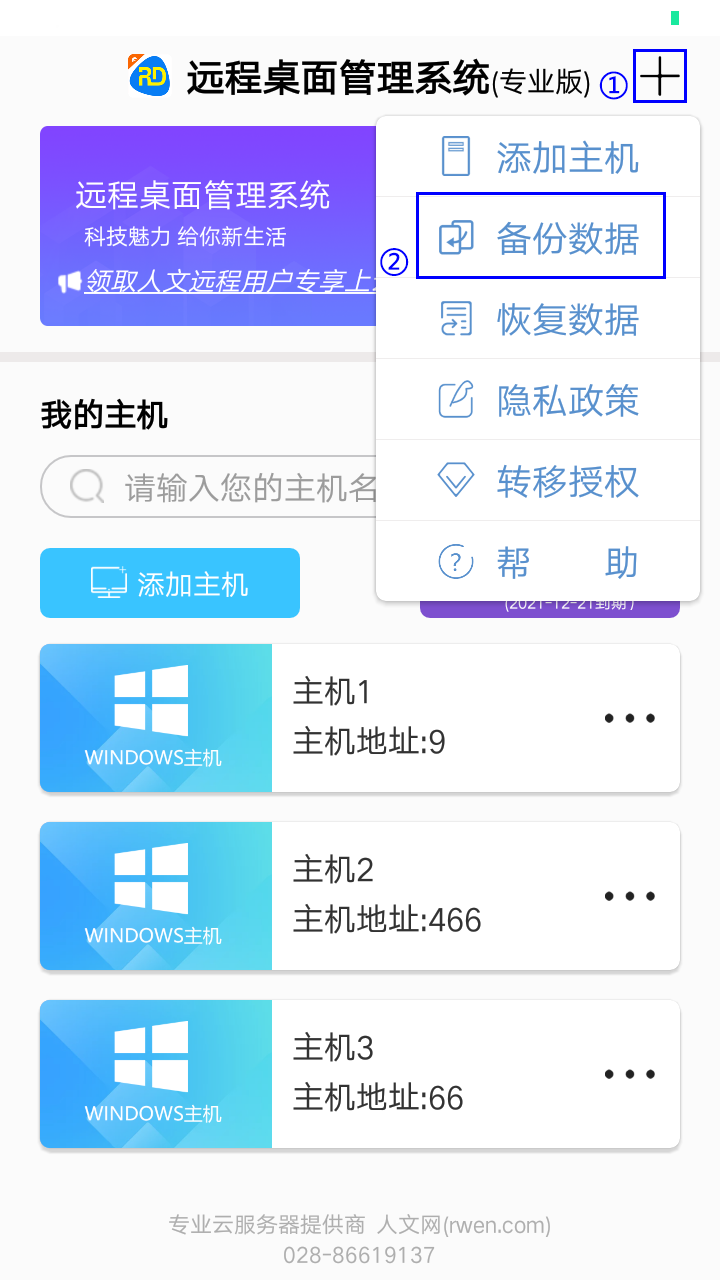Open the 帮助 help entry
This screenshot has width=720, height=1280.
pos(539,562)
